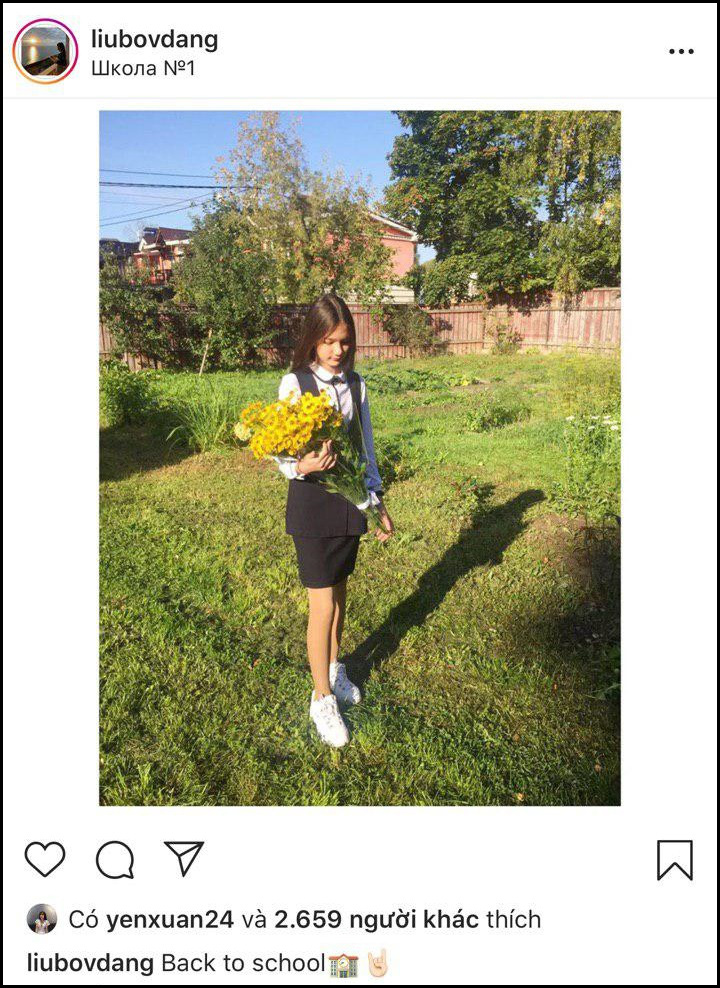The width and height of the screenshot is (720, 988).
Task: Save this post with the bookmark icon
Action: [x=675, y=860]
